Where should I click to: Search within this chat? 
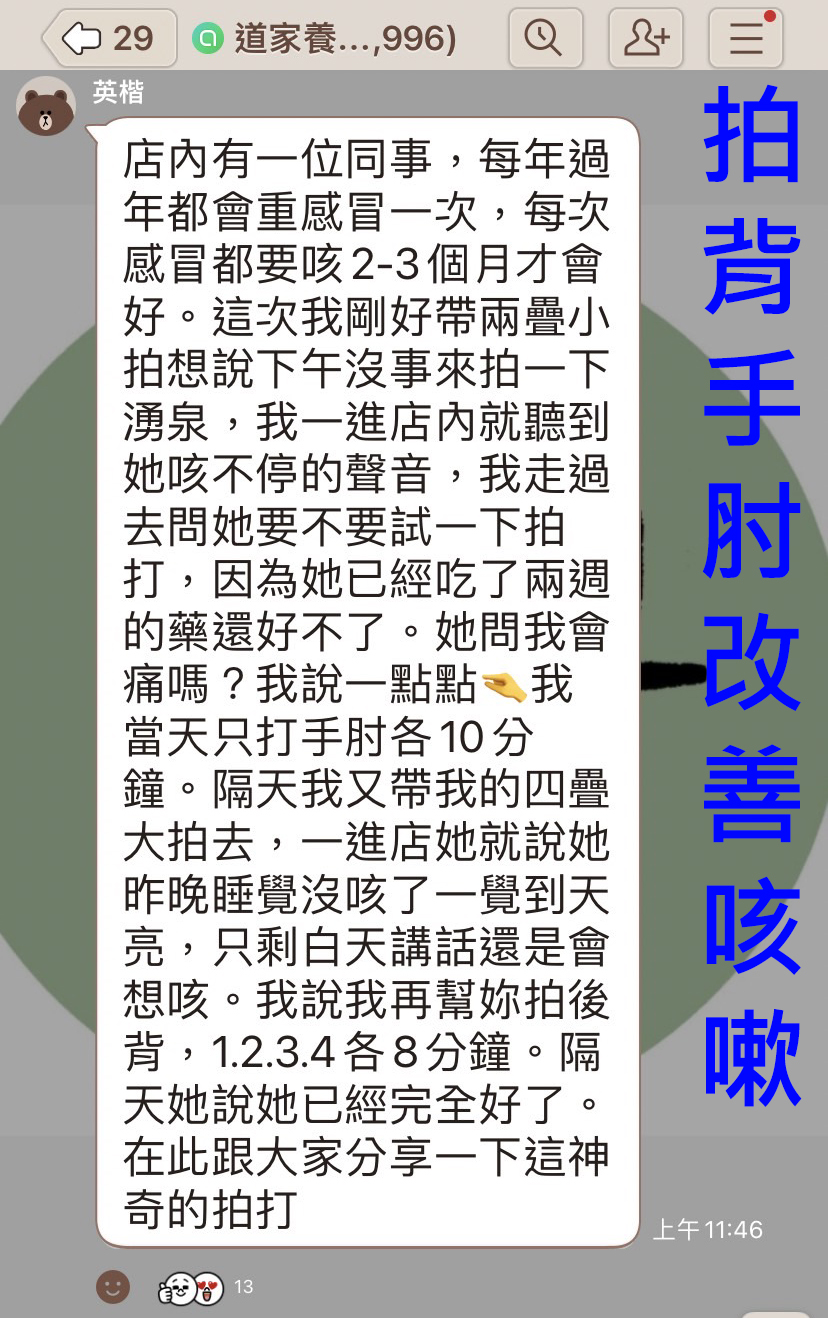pyautogui.click(x=545, y=38)
